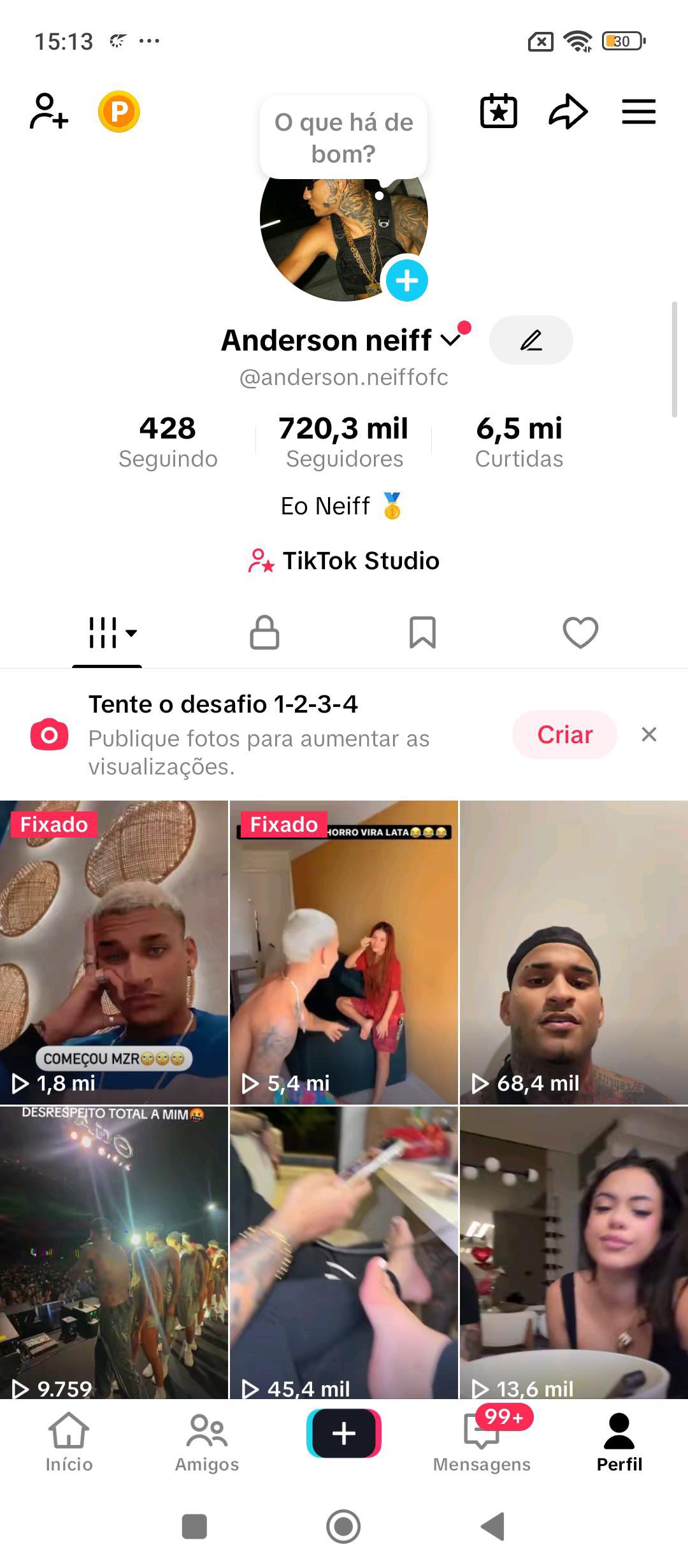The height and width of the screenshot is (1568, 688).
Task: Open pinned video with 1,8 mi views
Action: (114, 952)
